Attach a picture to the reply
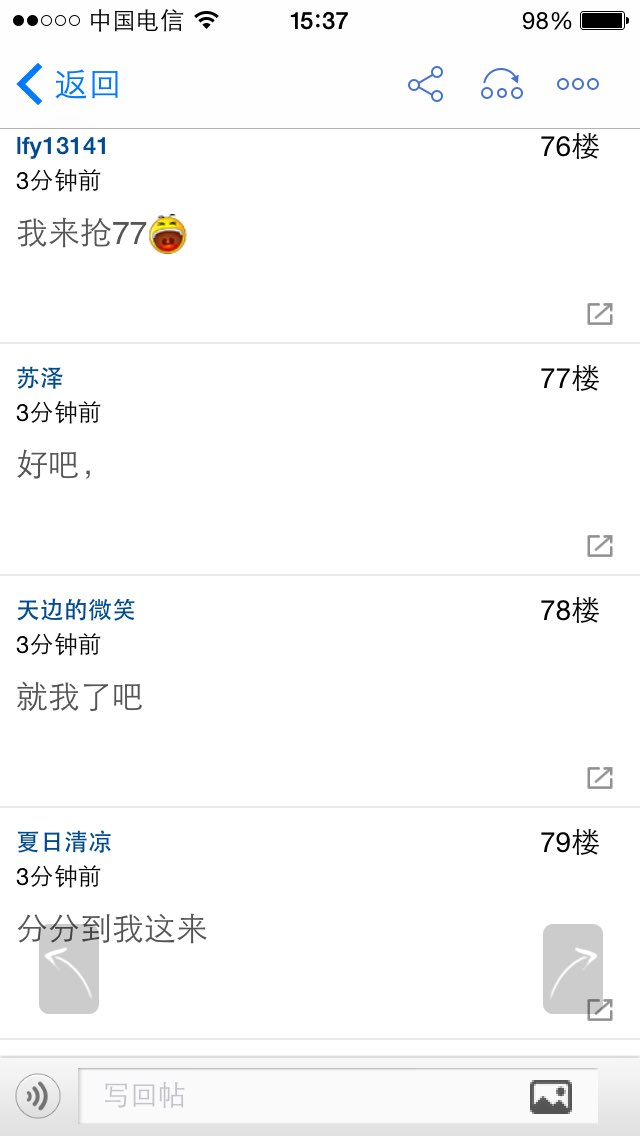The width and height of the screenshot is (640, 1136). click(x=551, y=1096)
